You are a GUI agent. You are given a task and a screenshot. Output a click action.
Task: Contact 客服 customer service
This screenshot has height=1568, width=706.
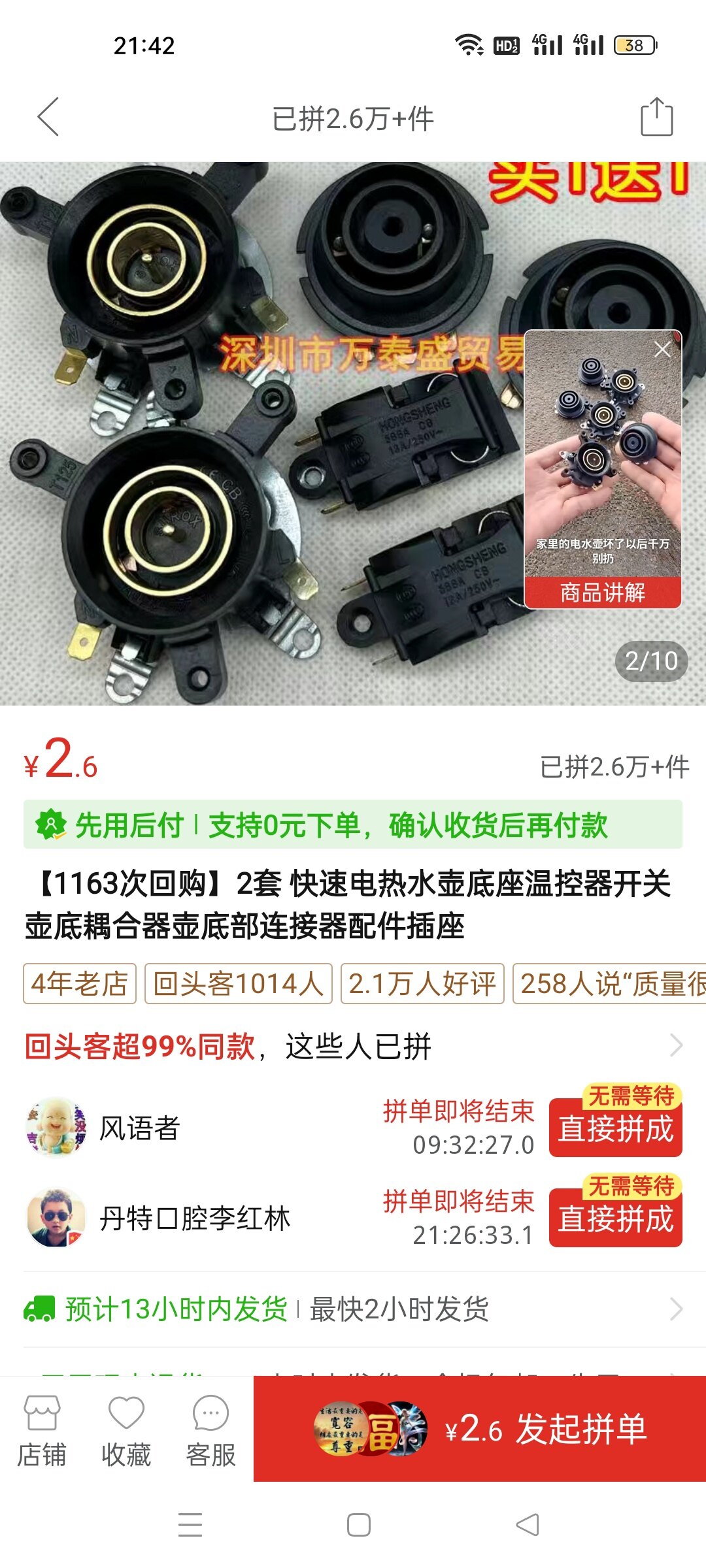pyautogui.click(x=210, y=1431)
